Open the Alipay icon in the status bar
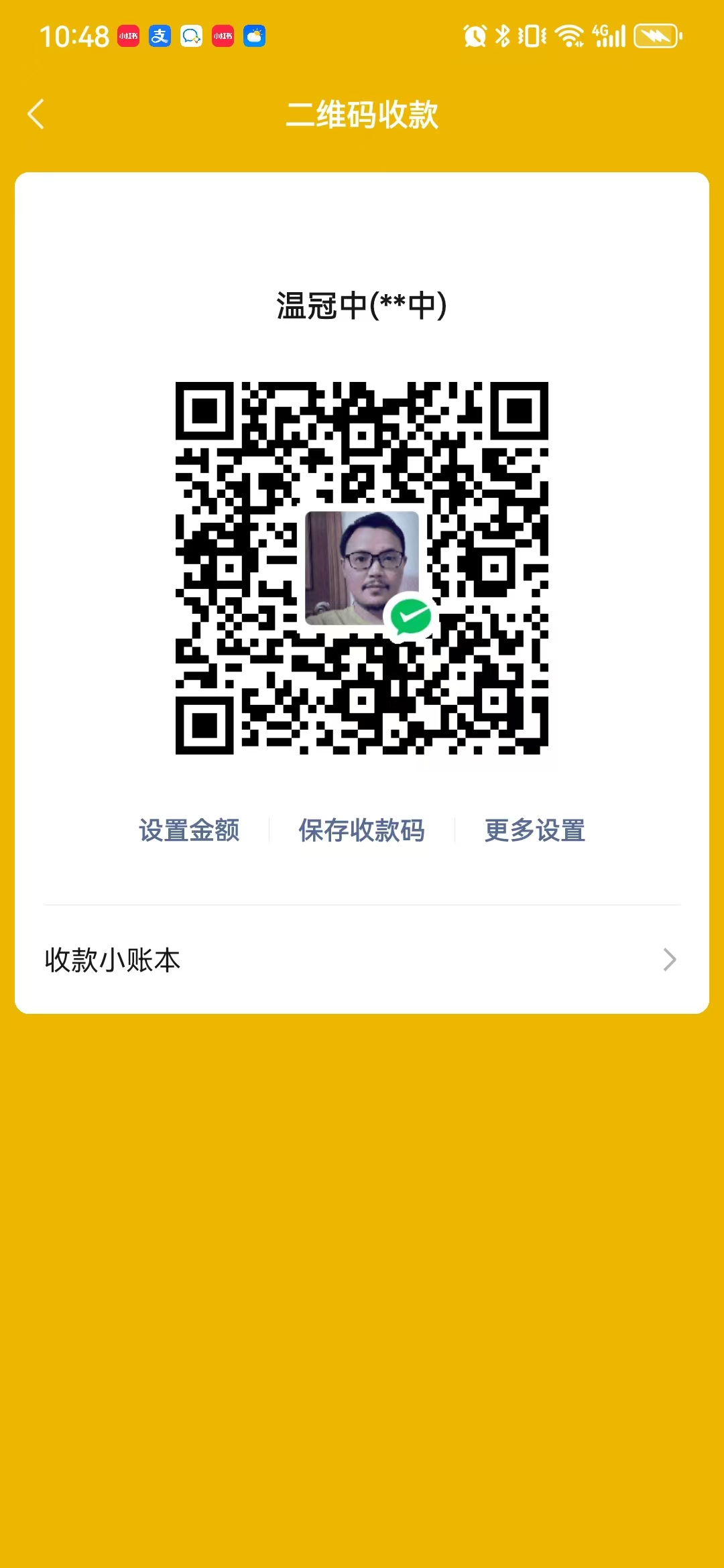 click(159, 37)
